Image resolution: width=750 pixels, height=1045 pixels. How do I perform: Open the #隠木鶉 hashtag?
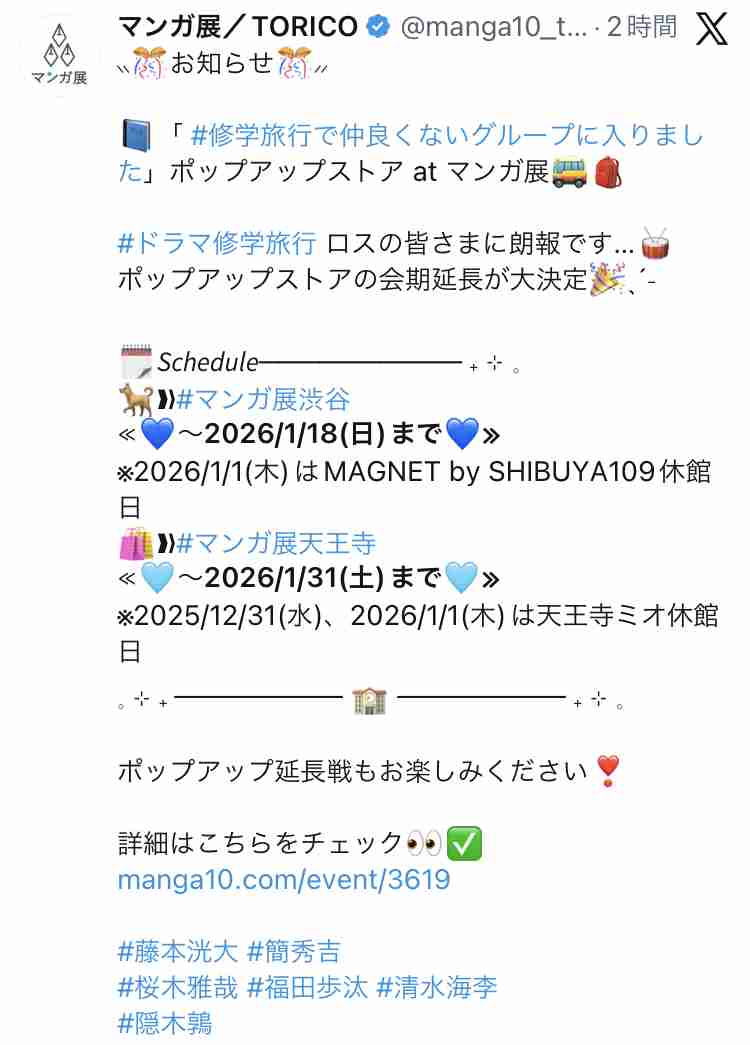[167, 1024]
